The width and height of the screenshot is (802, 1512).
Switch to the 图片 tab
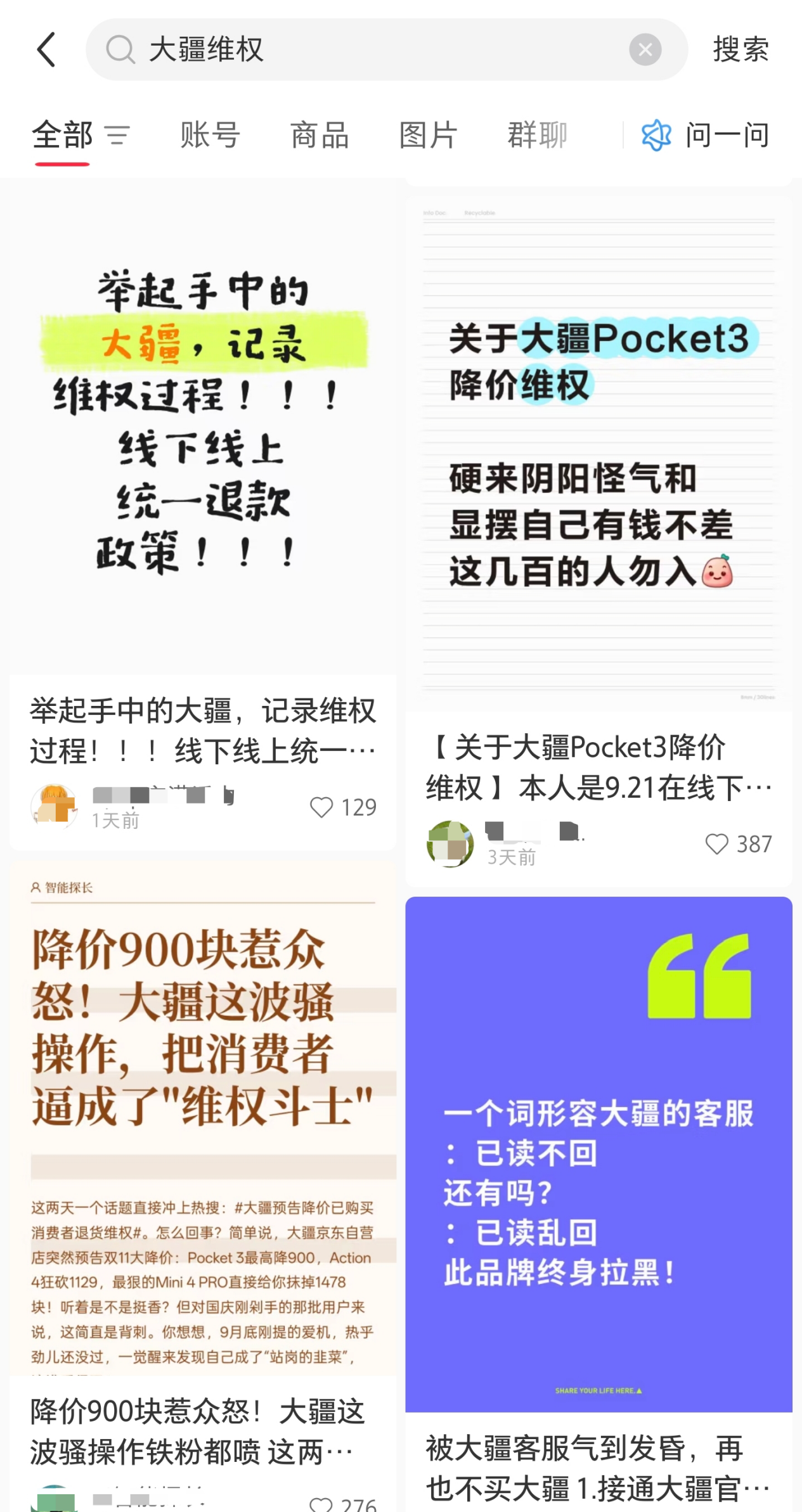pos(428,135)
